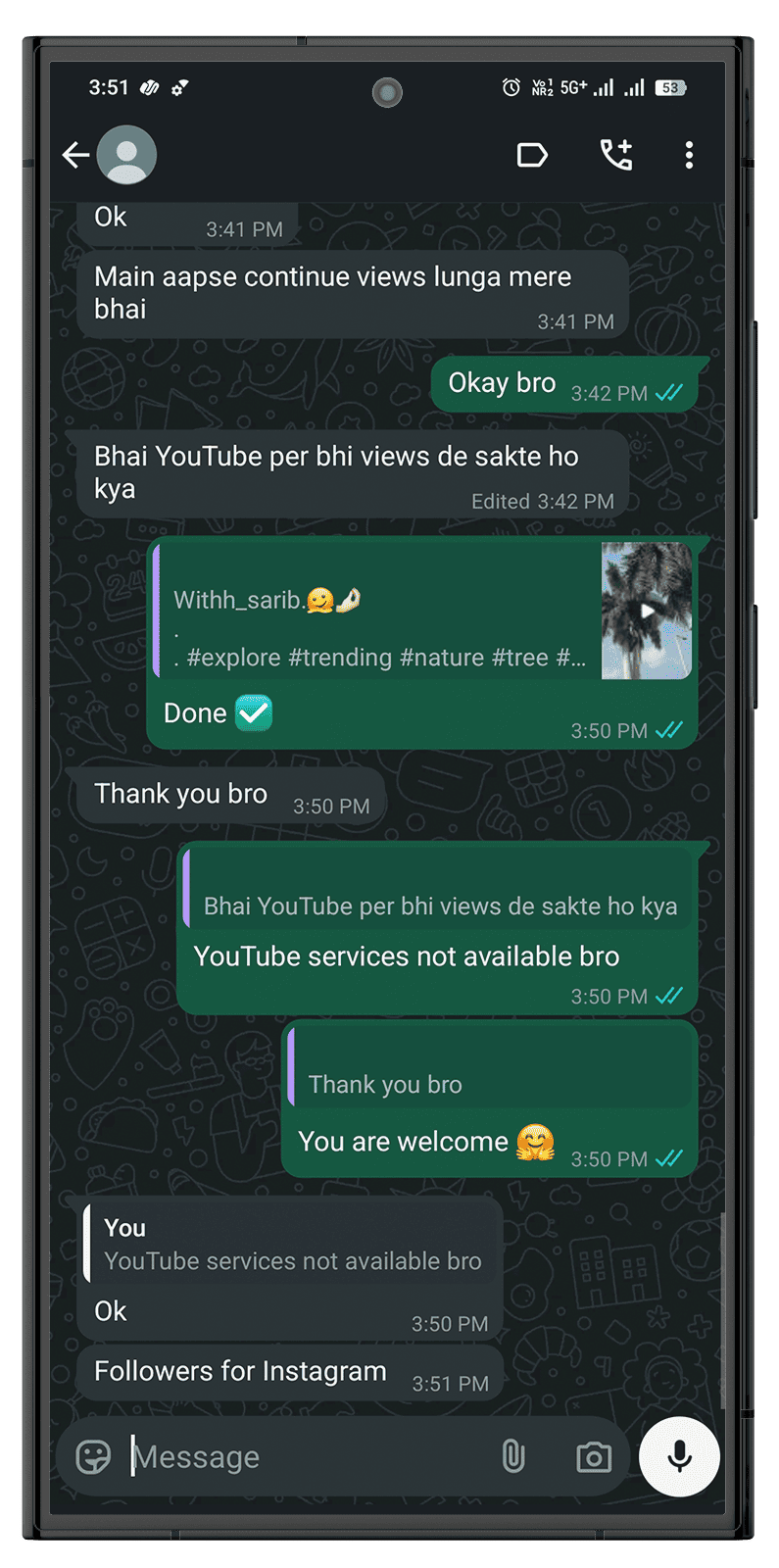Open the contact's profile picture
Viewport: 779px width, 1568px height.
127,155
